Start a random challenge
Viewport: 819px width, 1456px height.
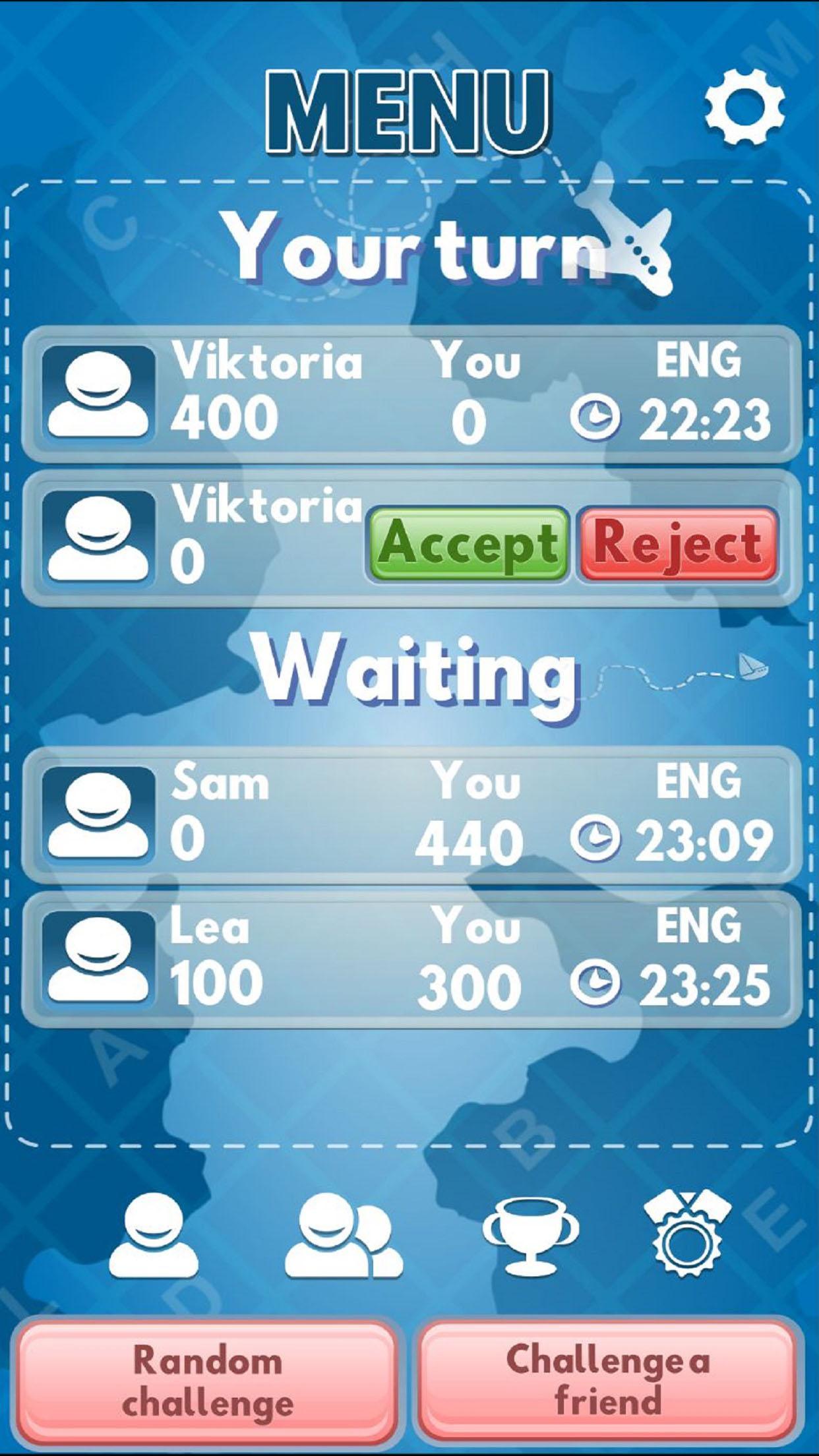tap(208, 1380)
